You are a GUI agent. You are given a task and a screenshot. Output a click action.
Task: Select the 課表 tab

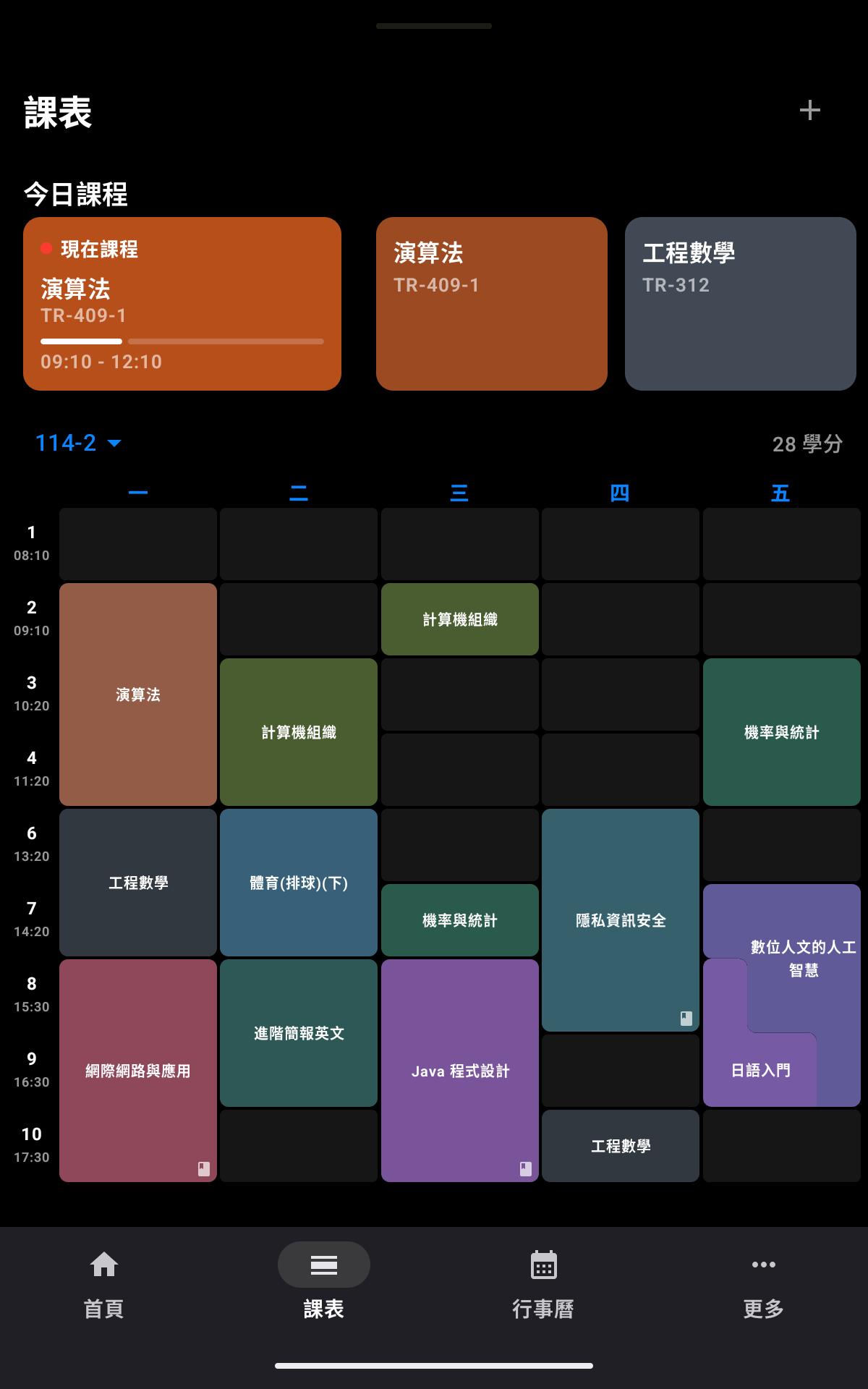(323, 1284)
